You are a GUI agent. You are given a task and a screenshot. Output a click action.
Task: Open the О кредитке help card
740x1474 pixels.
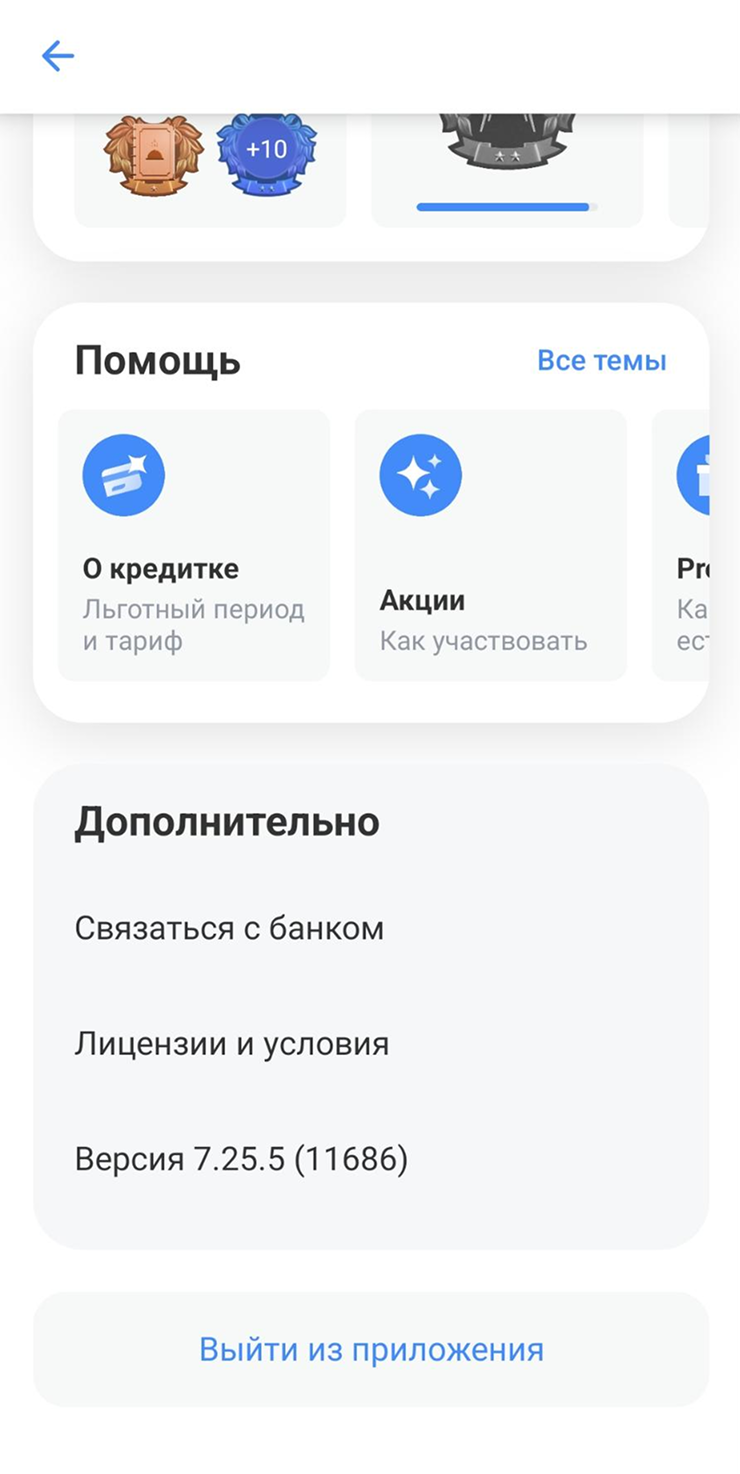[193, 545]
